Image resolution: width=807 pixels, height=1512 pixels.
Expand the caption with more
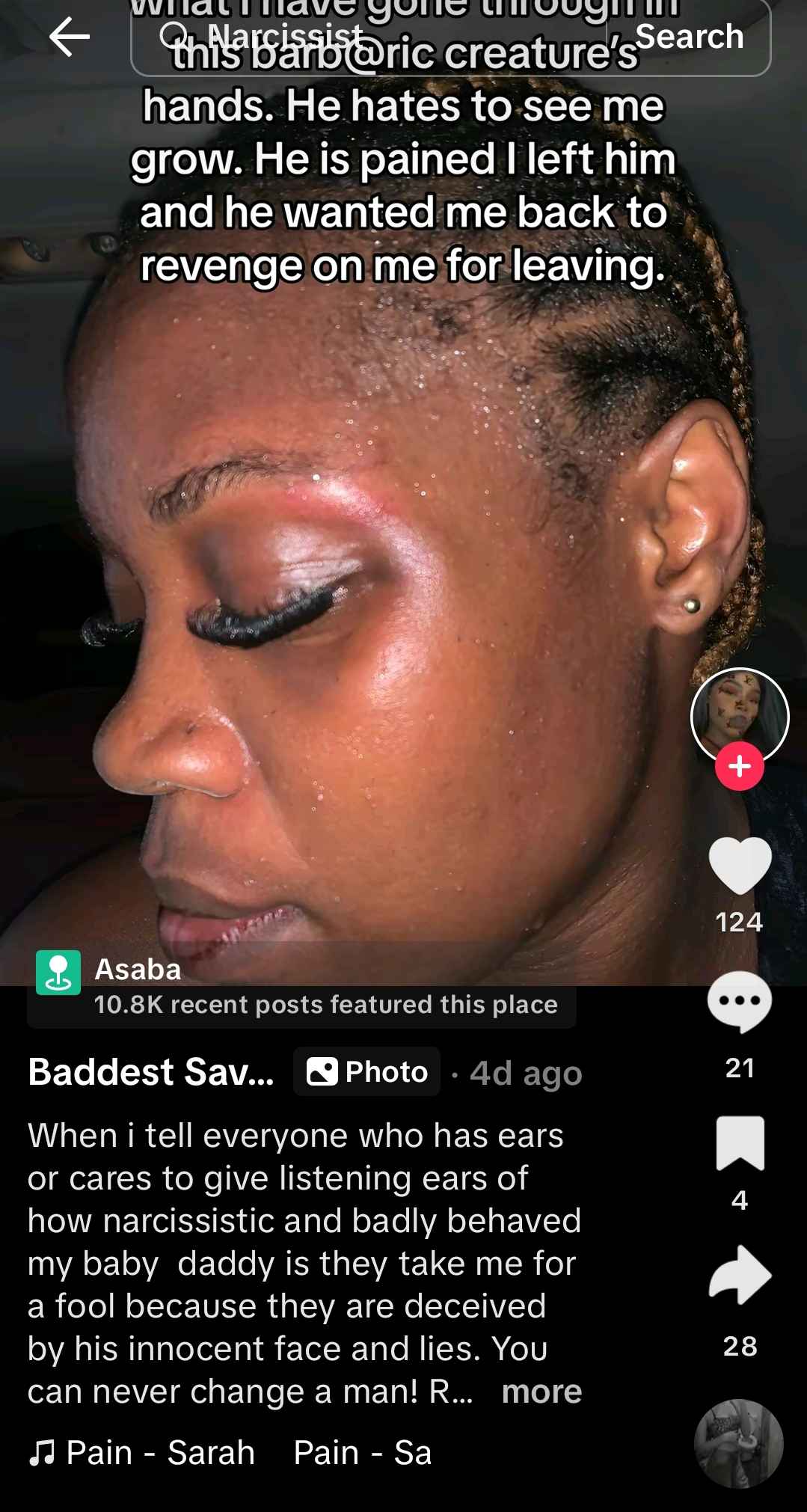[541, 1392]
